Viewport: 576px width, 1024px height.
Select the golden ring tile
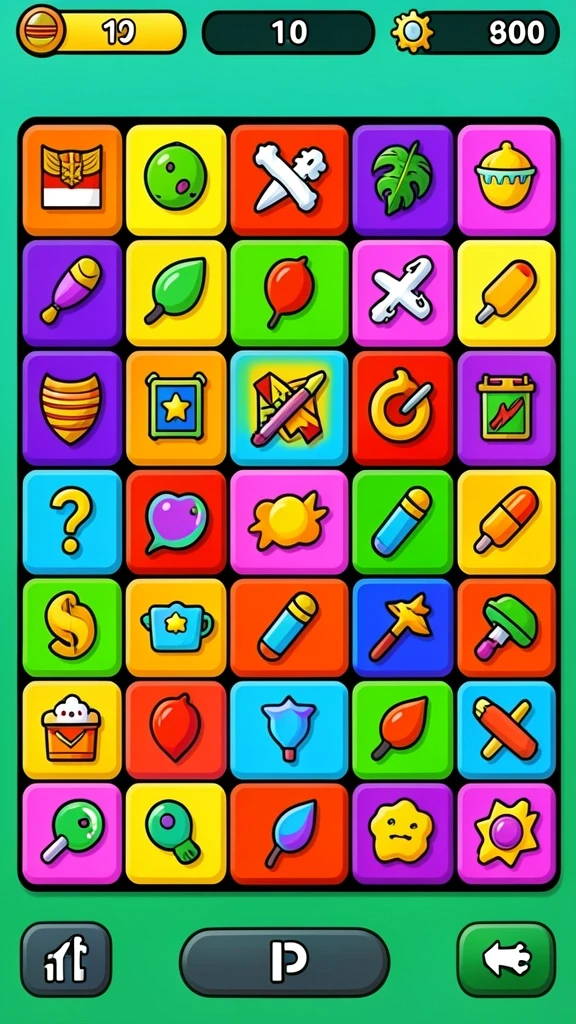pyautogui.click(x=402, y=408)
